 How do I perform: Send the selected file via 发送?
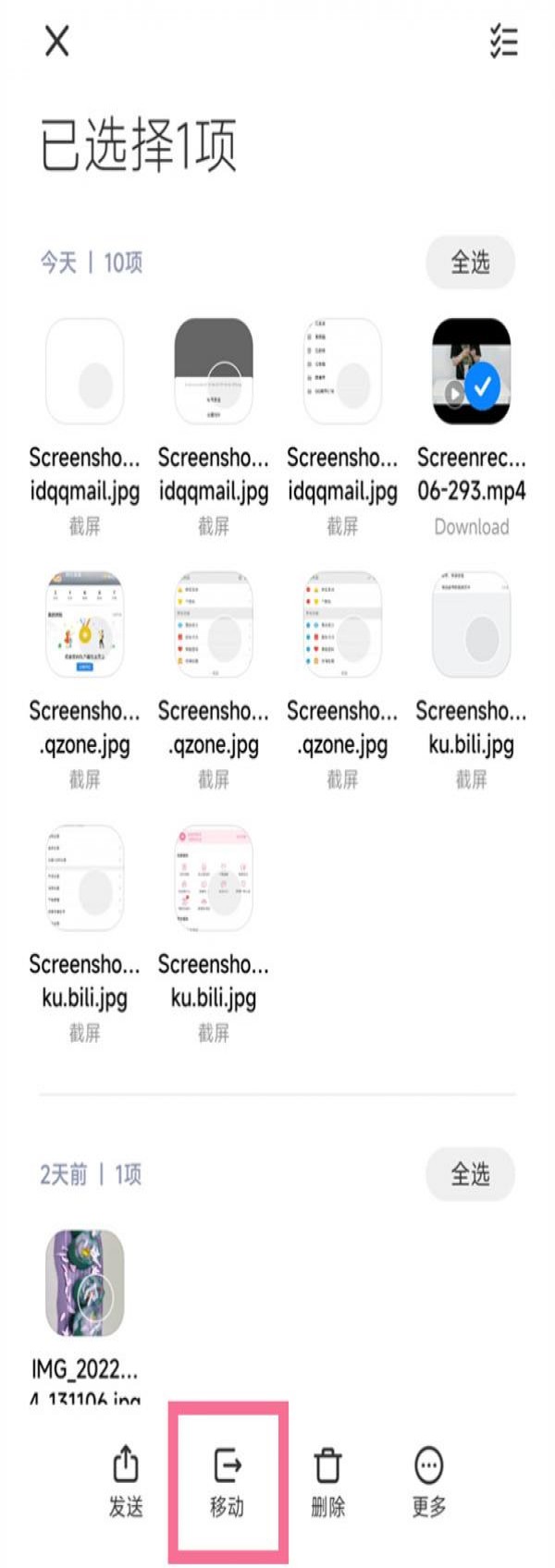click(x=126, y=1481)
